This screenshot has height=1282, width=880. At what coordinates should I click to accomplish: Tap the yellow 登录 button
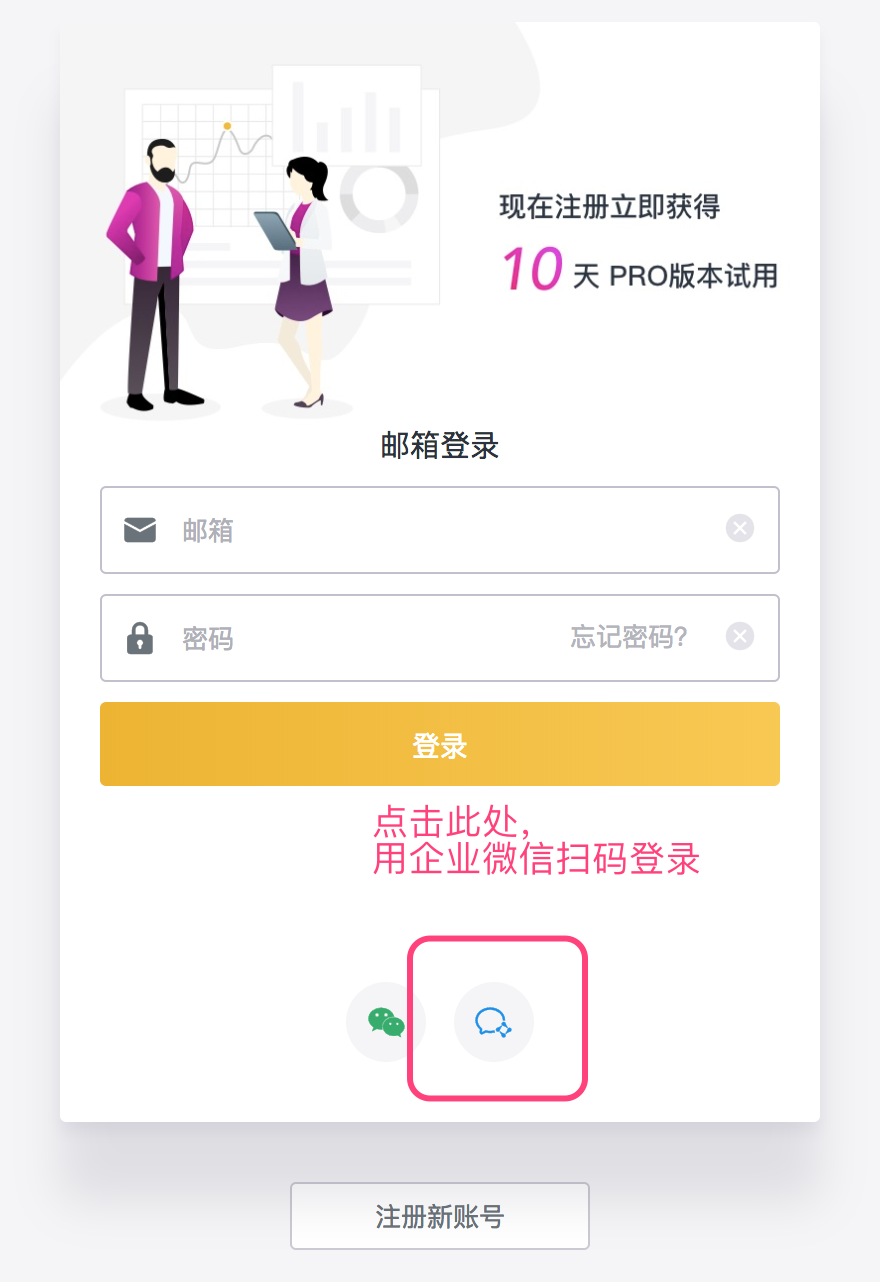tap(439, 744)
